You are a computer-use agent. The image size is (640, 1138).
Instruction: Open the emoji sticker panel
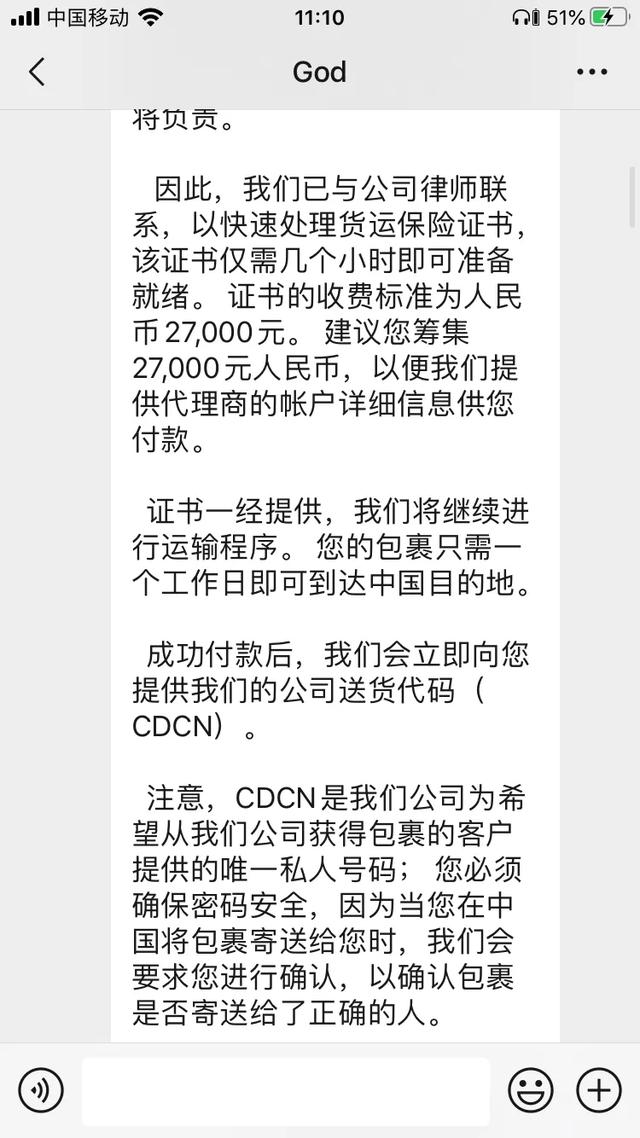(530, 1090)
